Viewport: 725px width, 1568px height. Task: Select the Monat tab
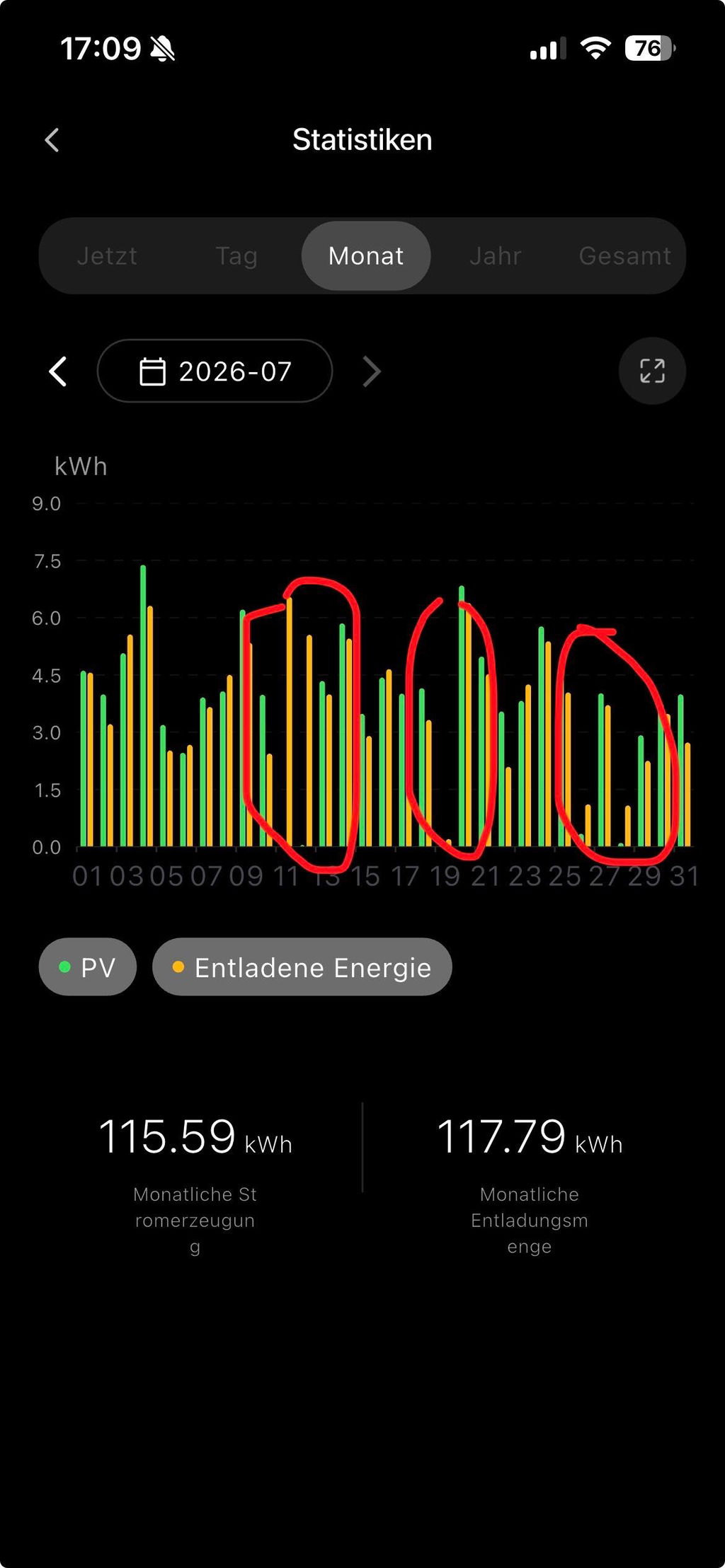click(x=366, y=256)
